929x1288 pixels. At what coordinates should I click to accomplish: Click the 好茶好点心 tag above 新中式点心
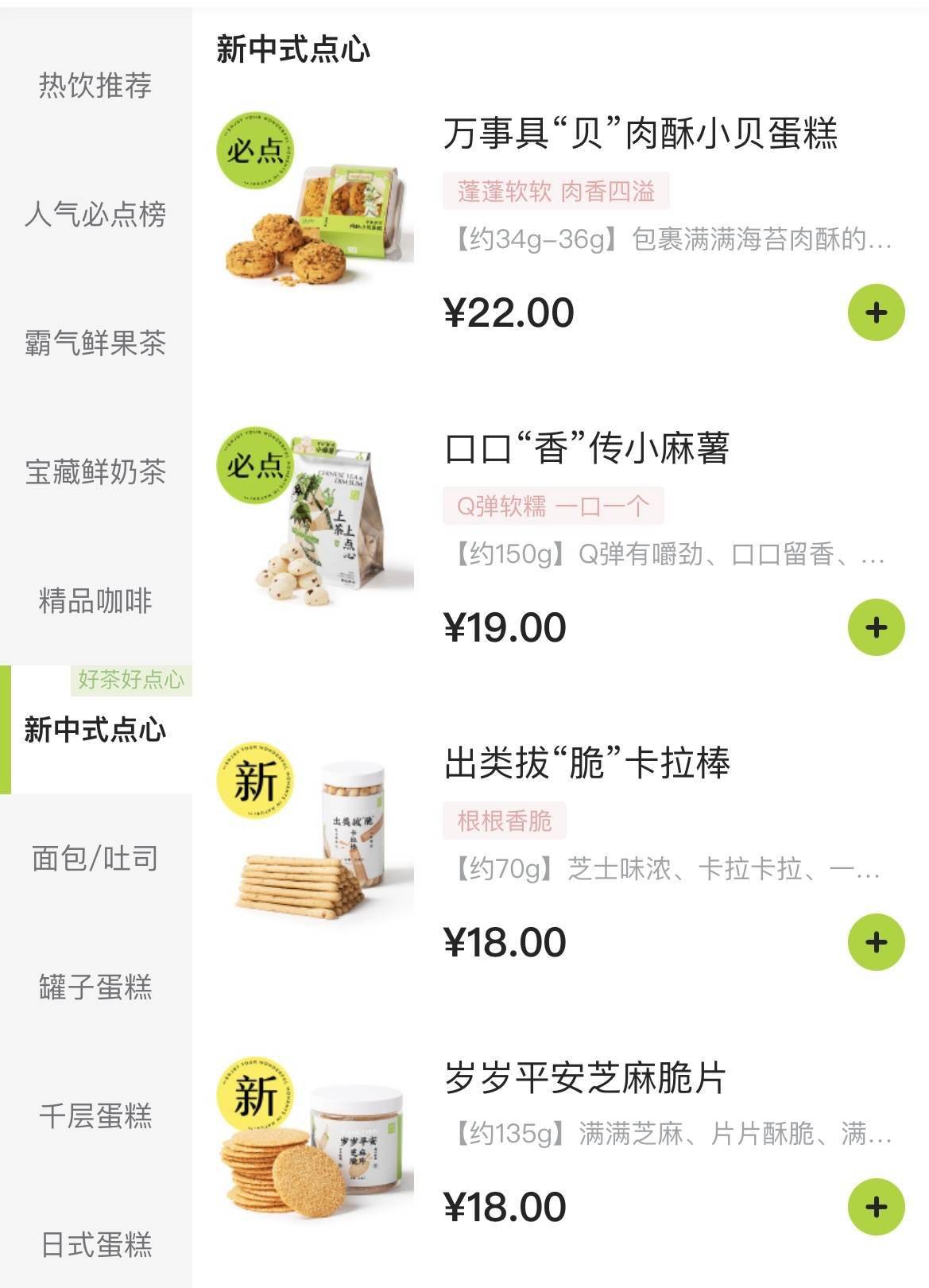click(x=130, y=680)
